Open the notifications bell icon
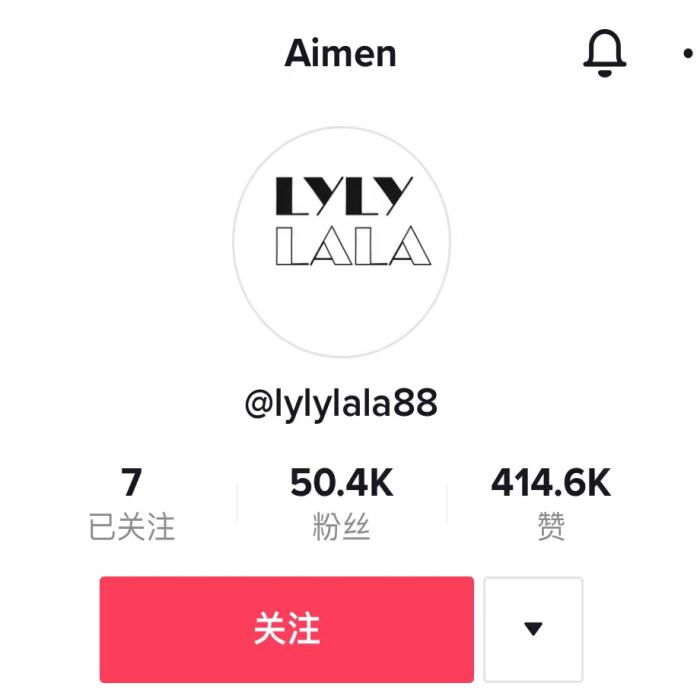The height and width of the screenshot is (700, 700). [604, 52]
